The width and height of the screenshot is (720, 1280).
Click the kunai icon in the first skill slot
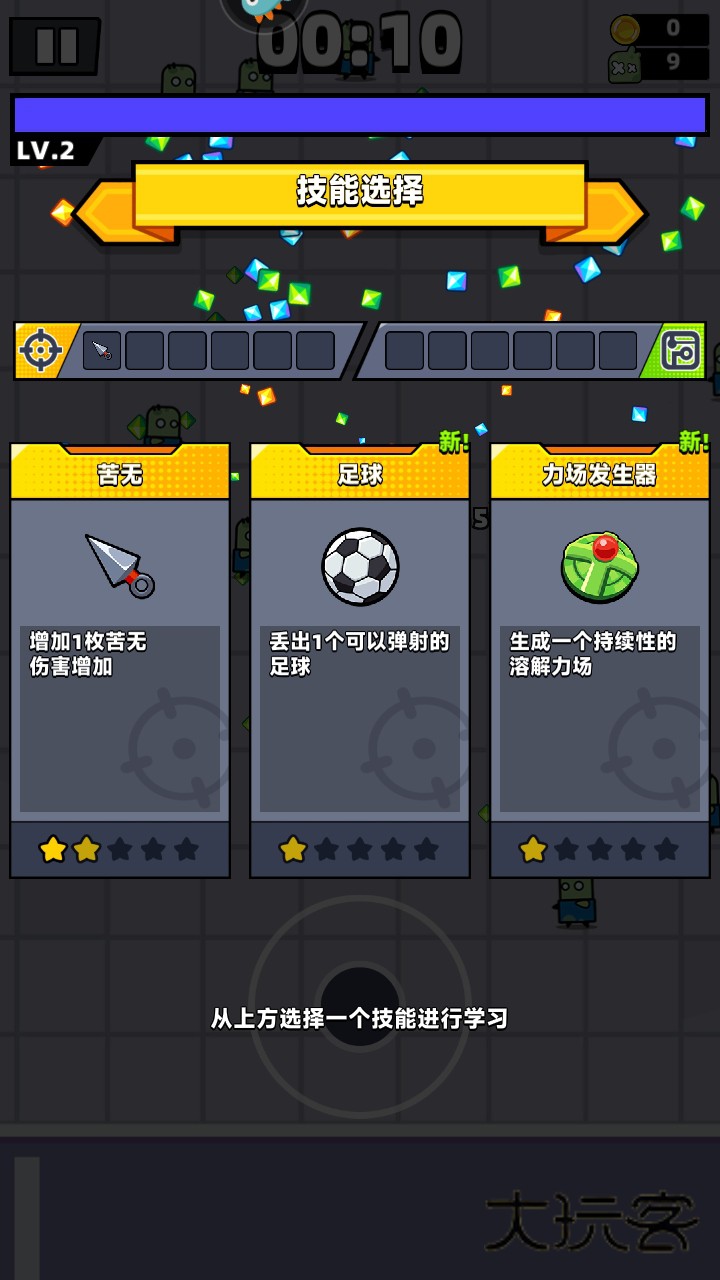click(x=99, y=350)
